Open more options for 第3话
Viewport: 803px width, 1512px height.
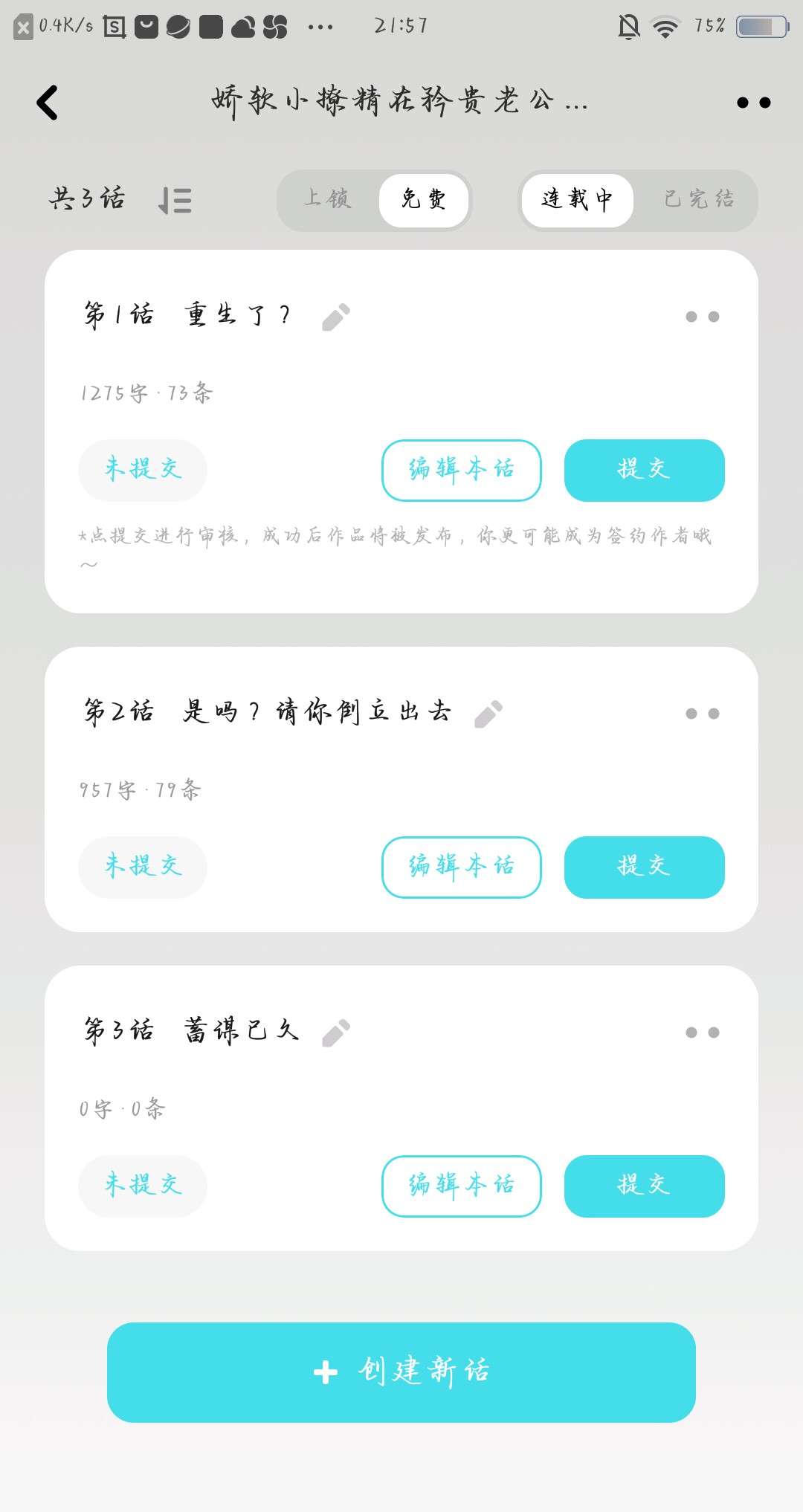pyautogui.click(x=702, y=1033)
